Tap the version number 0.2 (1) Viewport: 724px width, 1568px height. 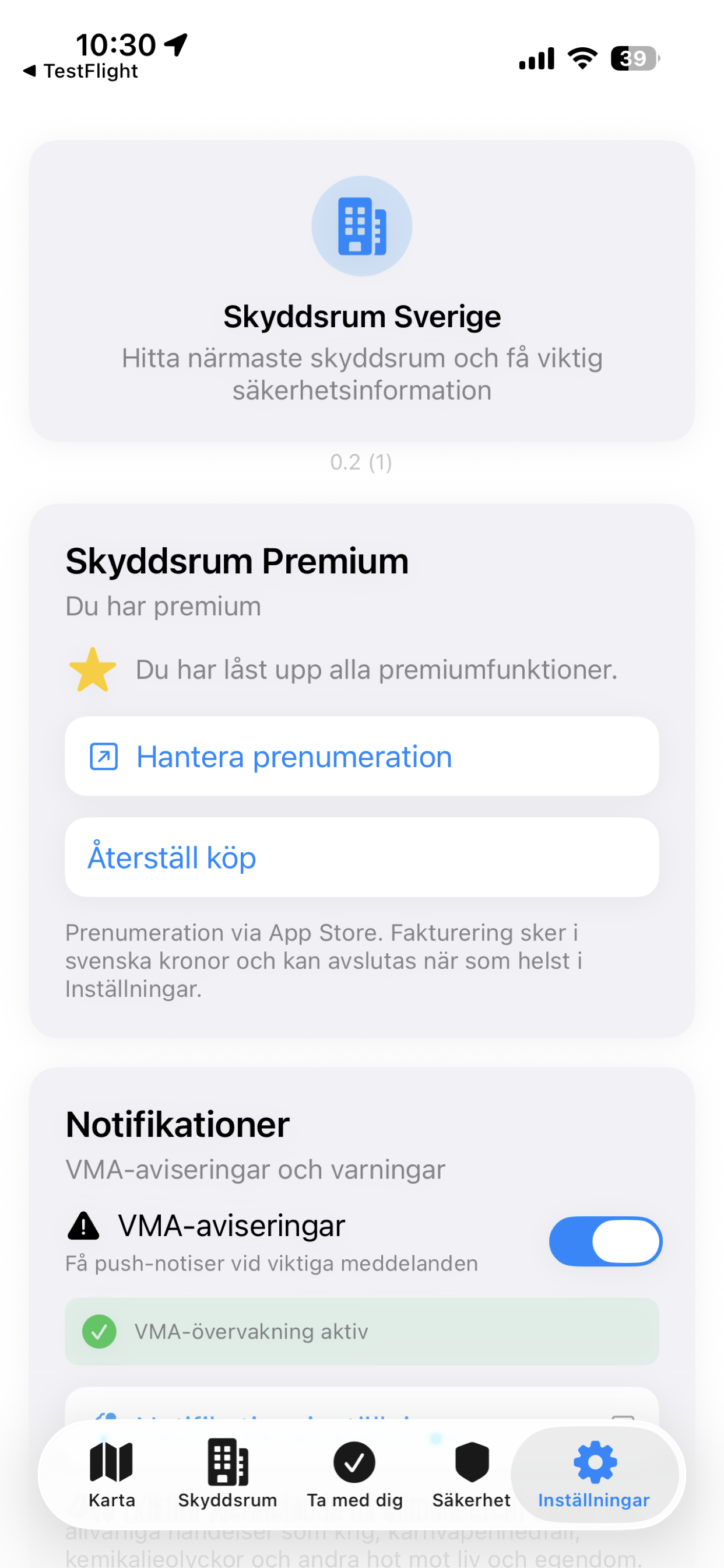pos(361,463)
